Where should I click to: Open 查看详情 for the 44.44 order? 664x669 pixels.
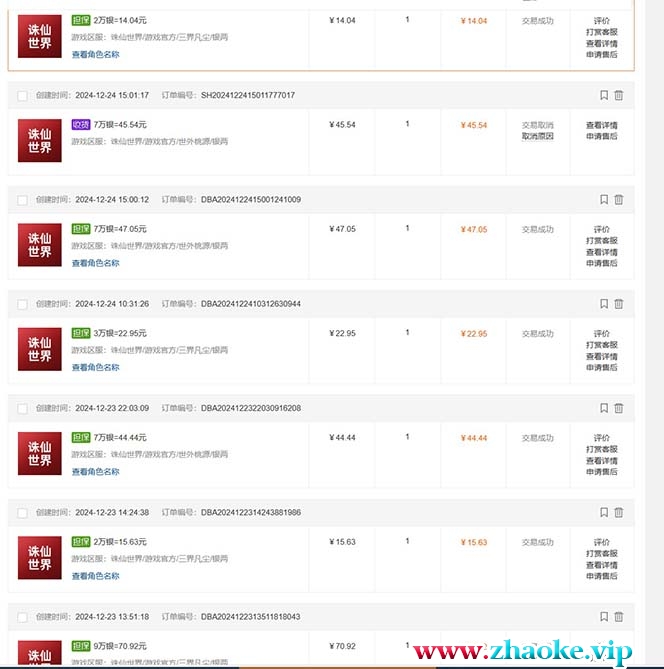601,460
